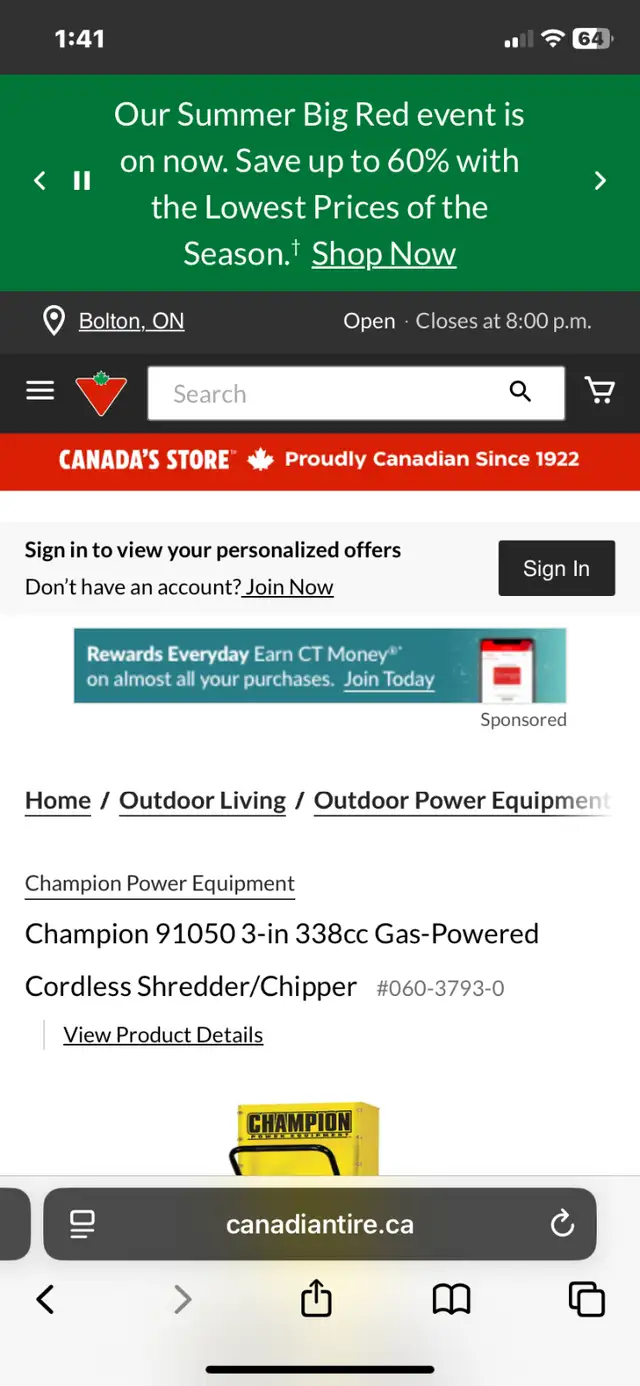The width and height of the screenshot is (640, 1386).
Task: Go to Home breadcrumb
Action: point(58,800)
